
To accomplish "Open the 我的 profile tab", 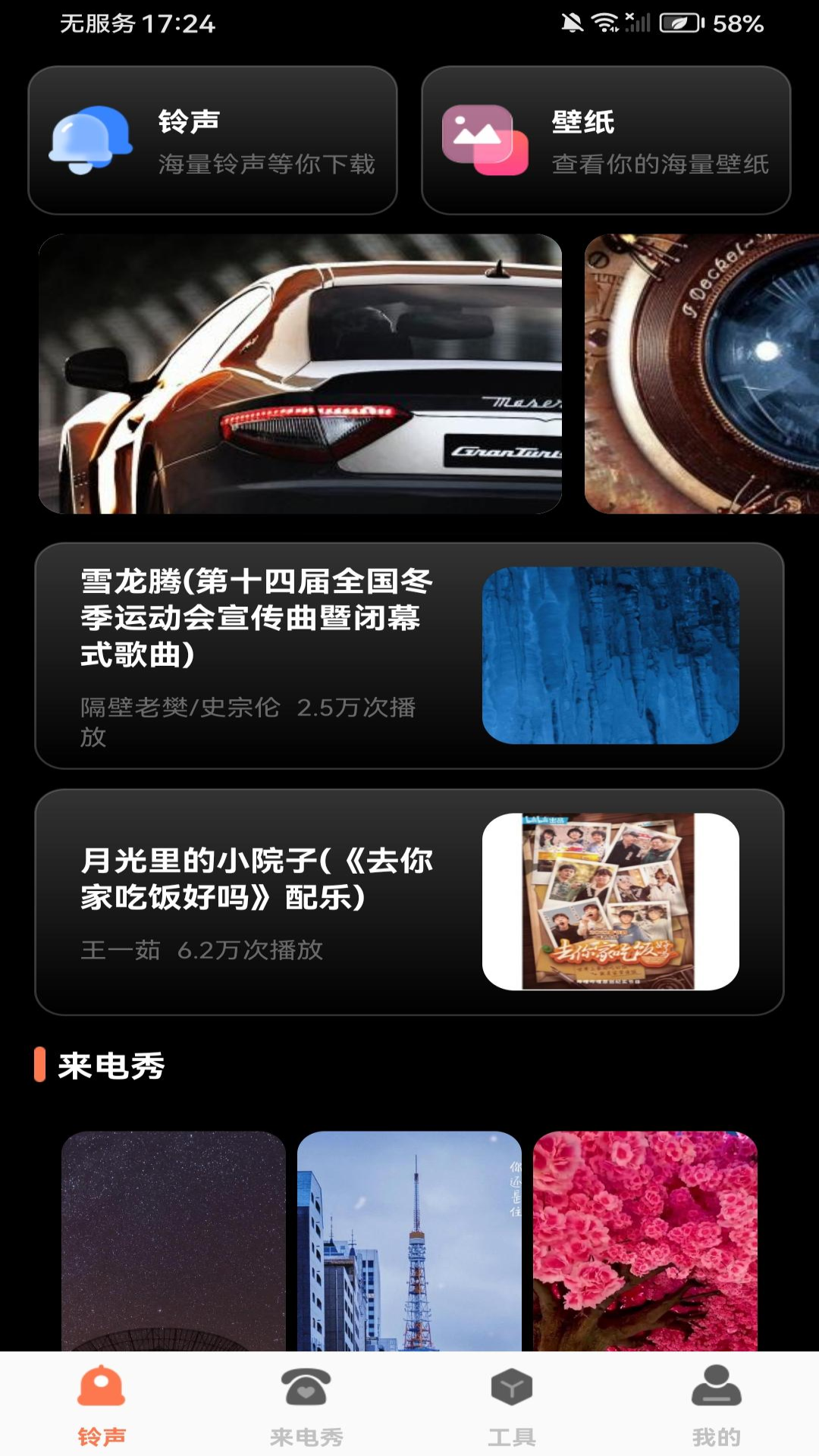I will pos(716,1404).
